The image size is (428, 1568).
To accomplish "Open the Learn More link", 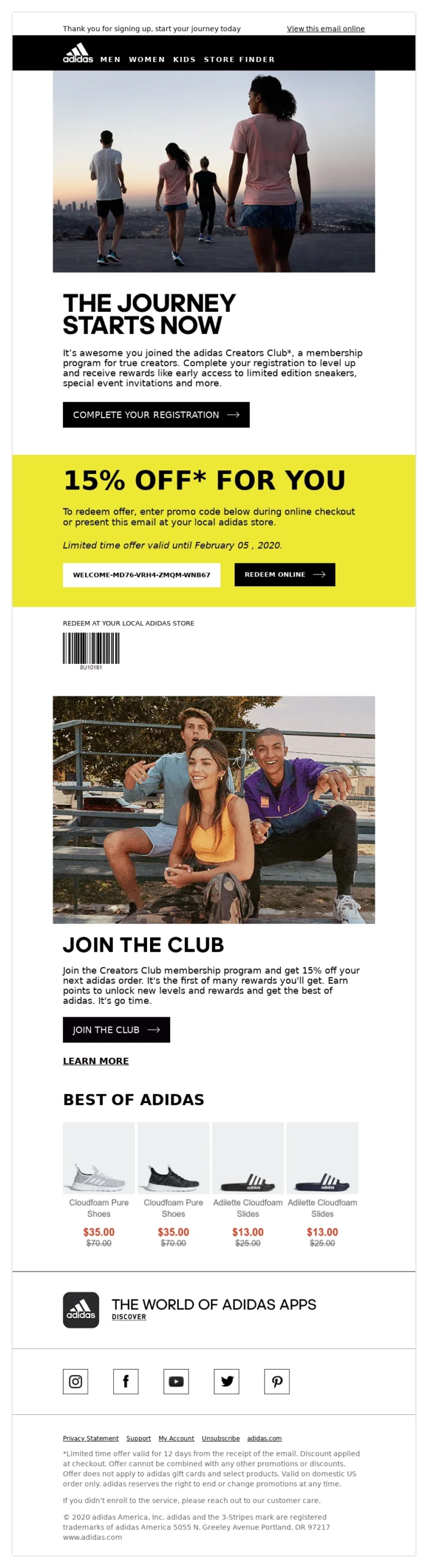I will 96,1061.
